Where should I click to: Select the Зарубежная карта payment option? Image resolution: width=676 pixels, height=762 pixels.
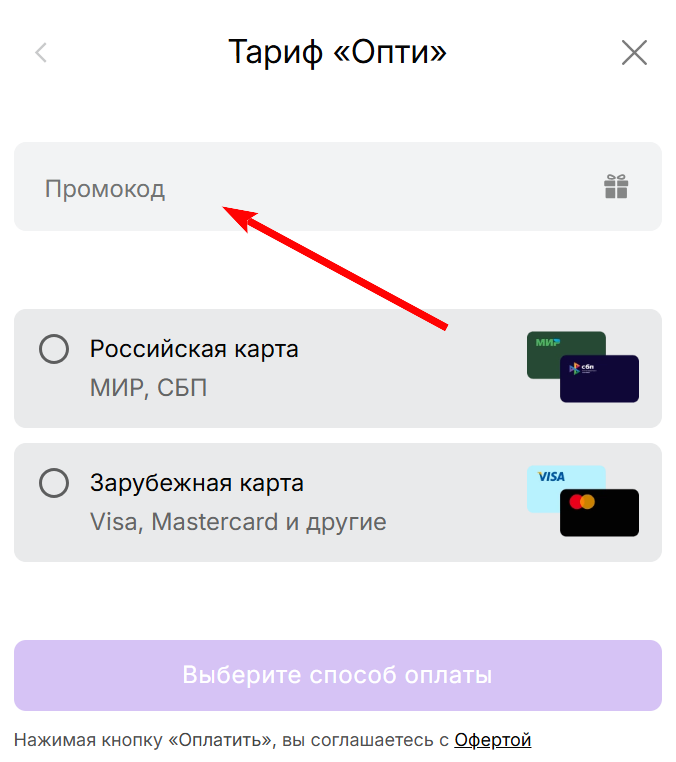(x=53, y=483)
